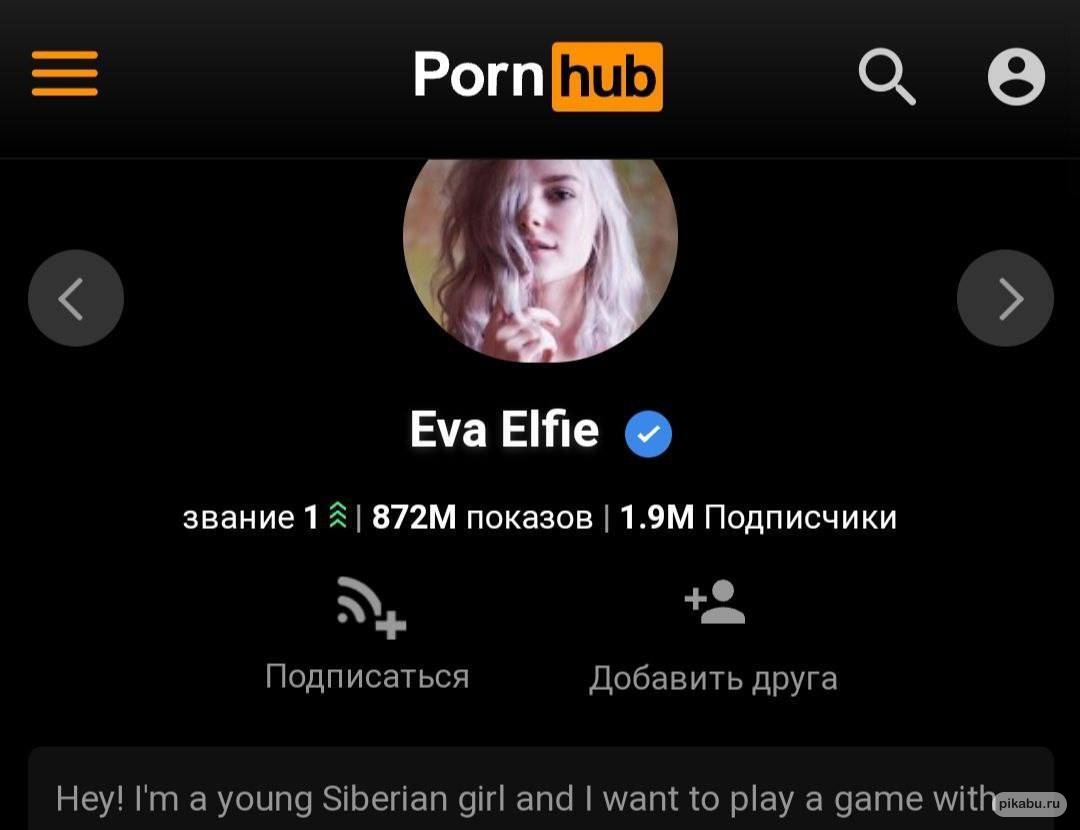Screen dimensions: 1080x830
Task: Go to the next profile arrow
Action: tap(1005, 298)
